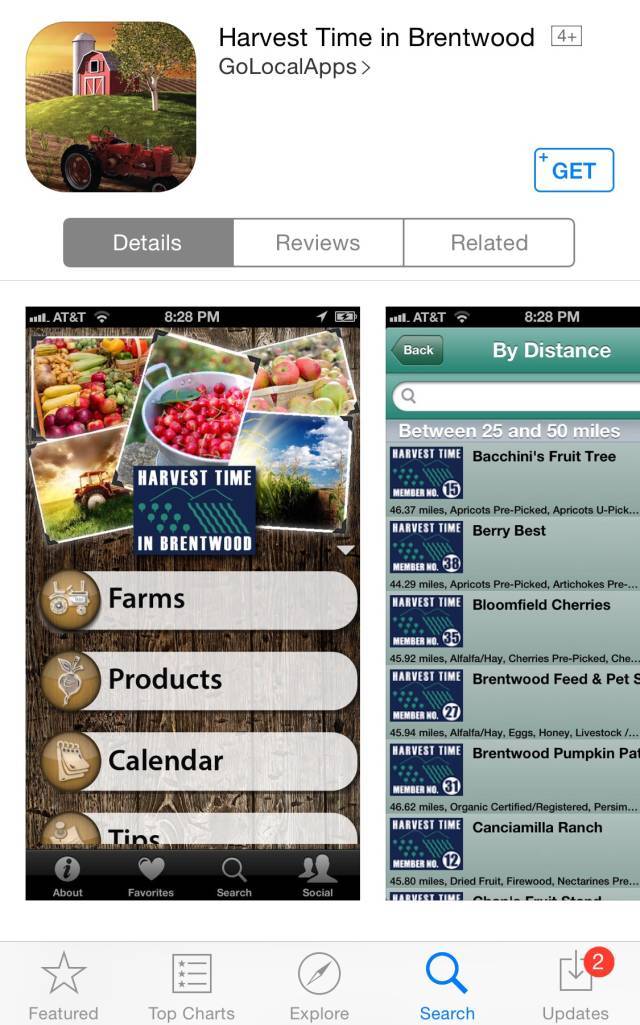Image resolution: width=640 pixels, height=1025 pixels.
Task: Switch to the Reviews tab
Action: click(318, 243)
